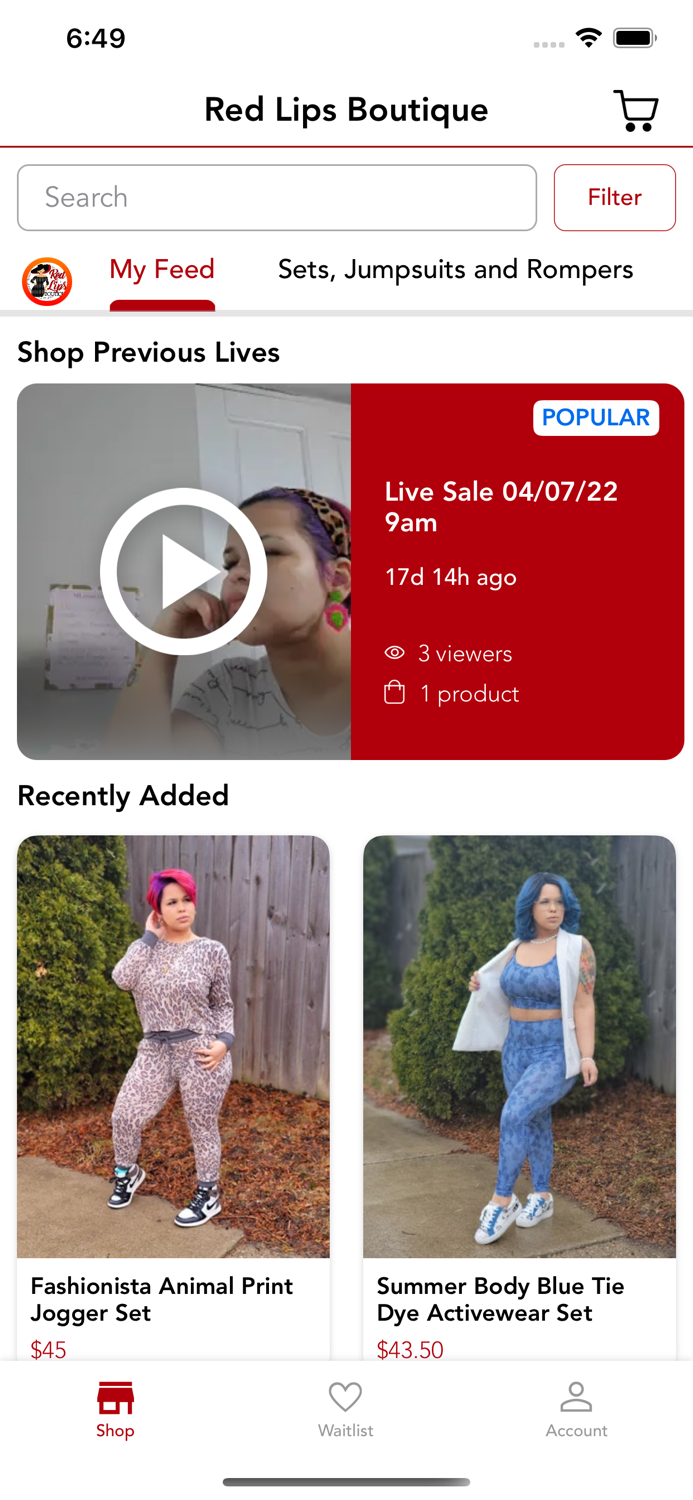Image resolution: width=693 pixels, height=1500 pixels.
Task: Switch to the Shop tab
Action: click(115, 1410)
